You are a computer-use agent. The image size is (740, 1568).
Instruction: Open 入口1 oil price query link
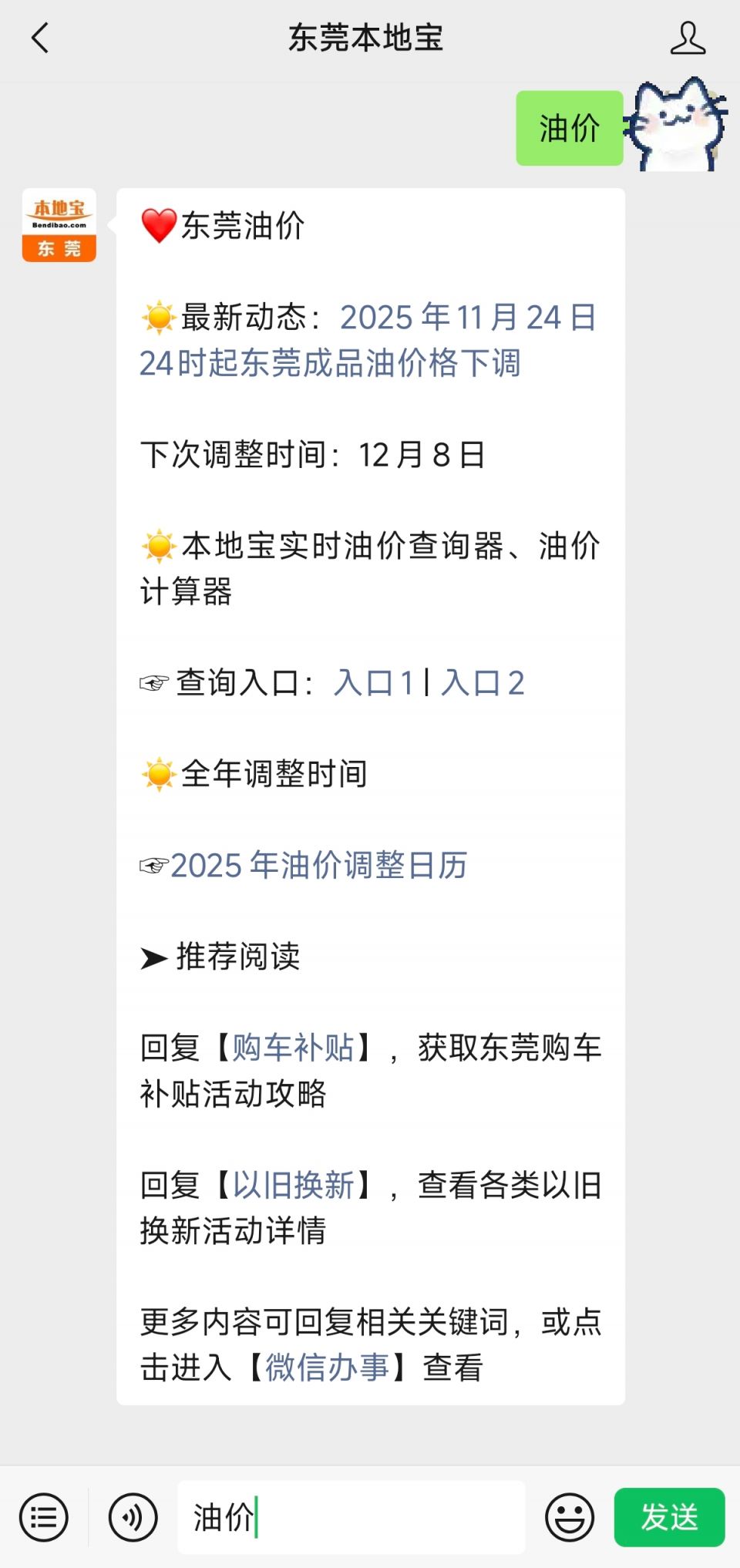click(x=374, y=683)
